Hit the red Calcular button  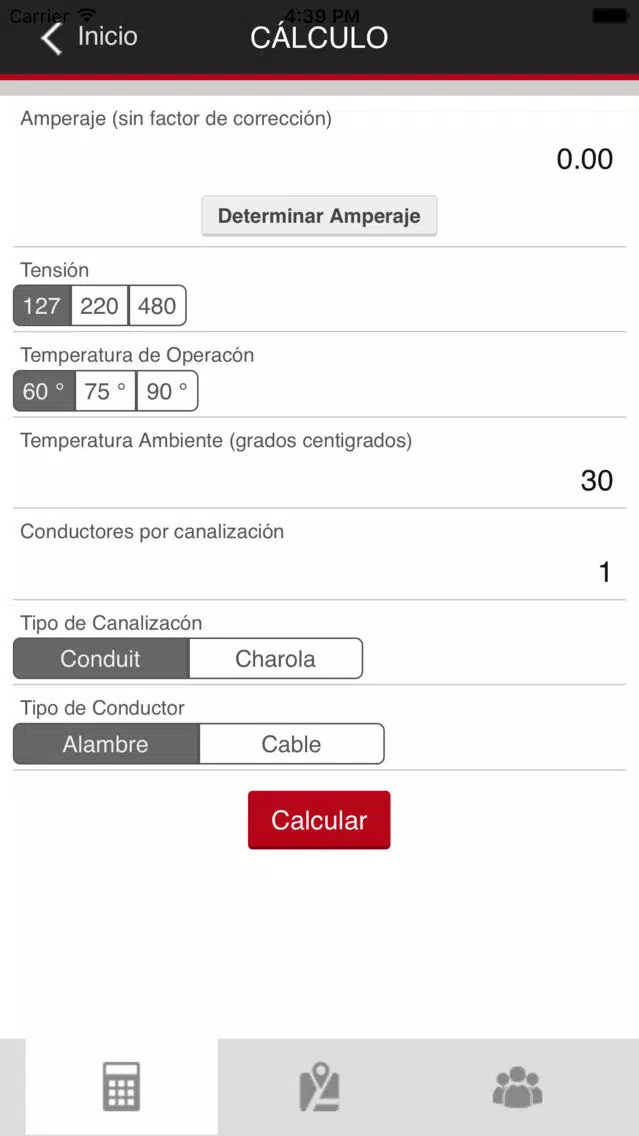coord(320,820)
